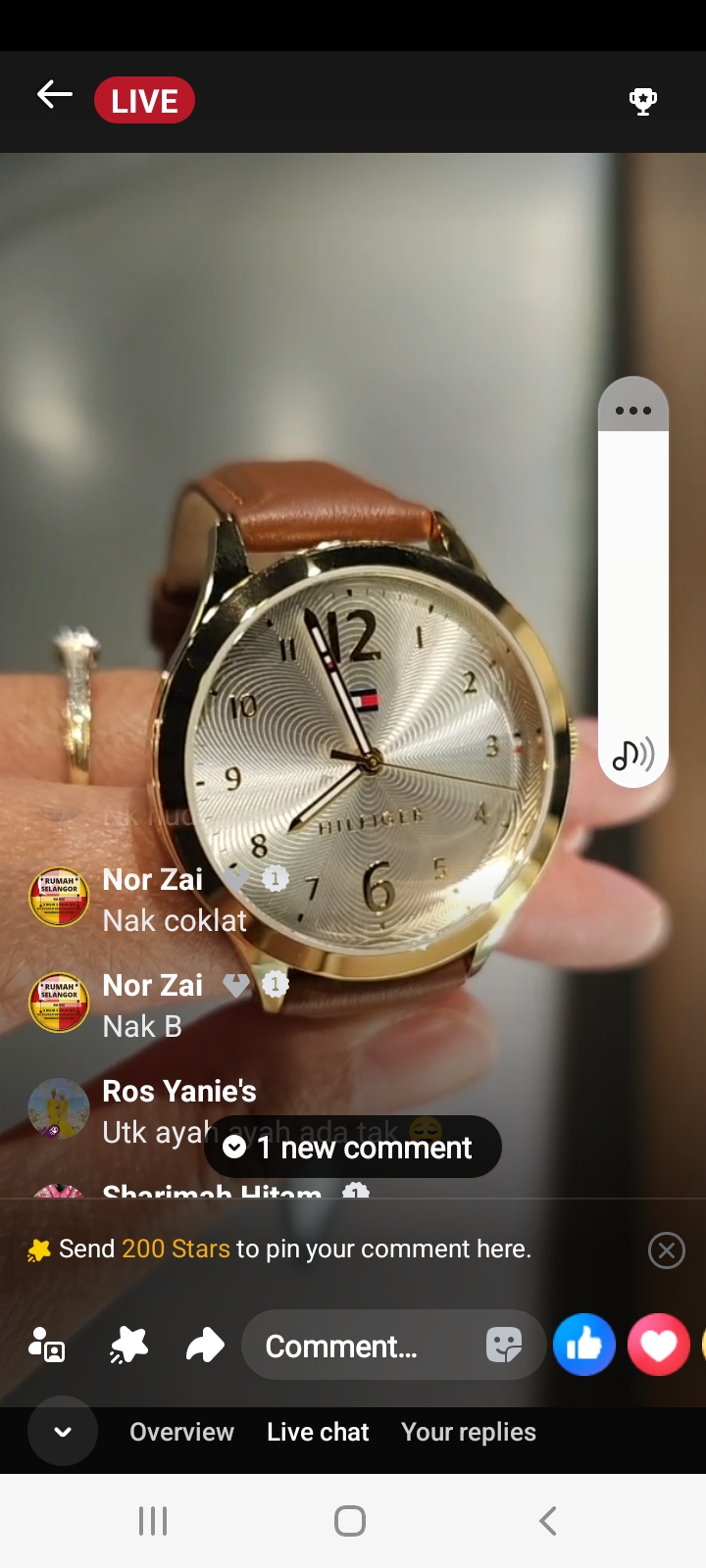
Task: Go back from the live video
Action: tap(55, 95)
